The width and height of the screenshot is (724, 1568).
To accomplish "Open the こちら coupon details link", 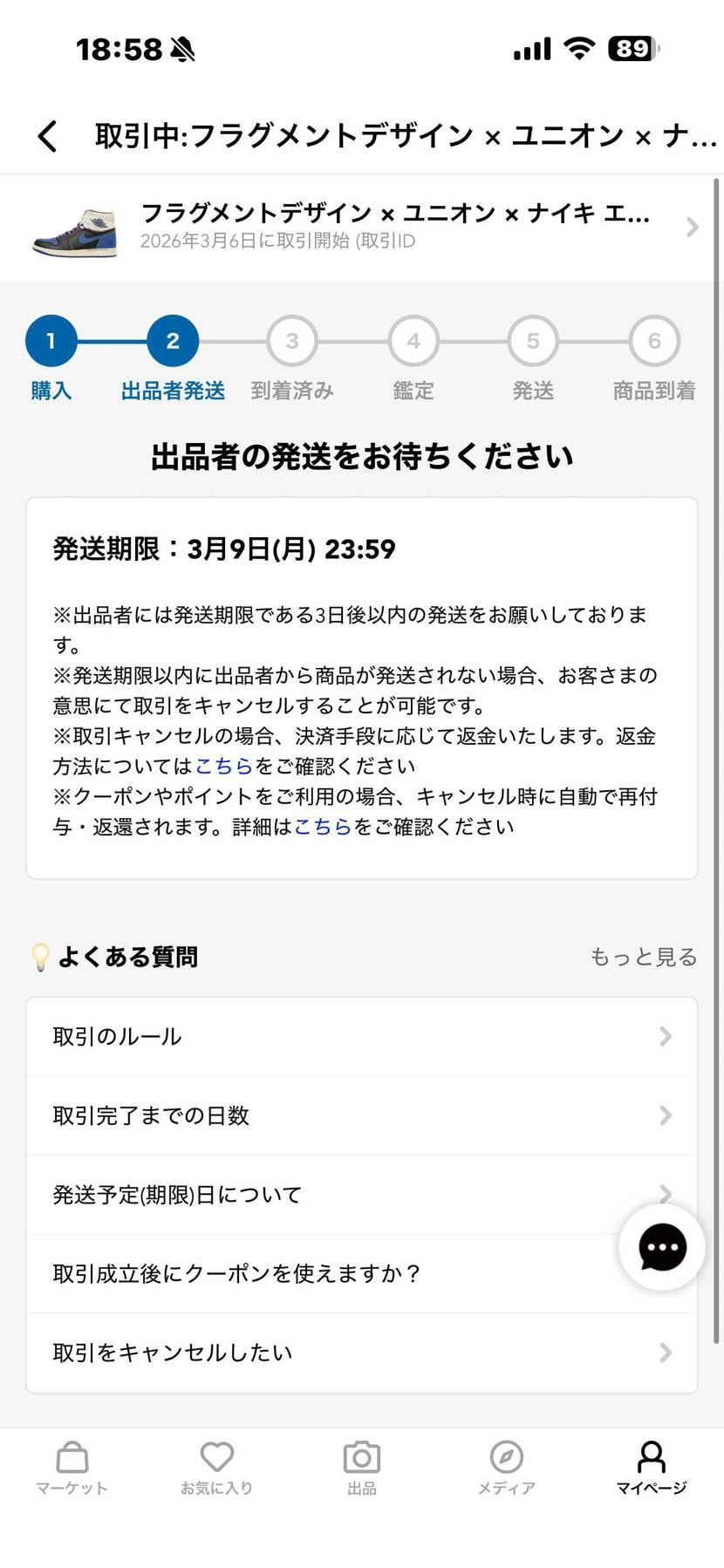I will pyautogui.click(x=323, y=826).
